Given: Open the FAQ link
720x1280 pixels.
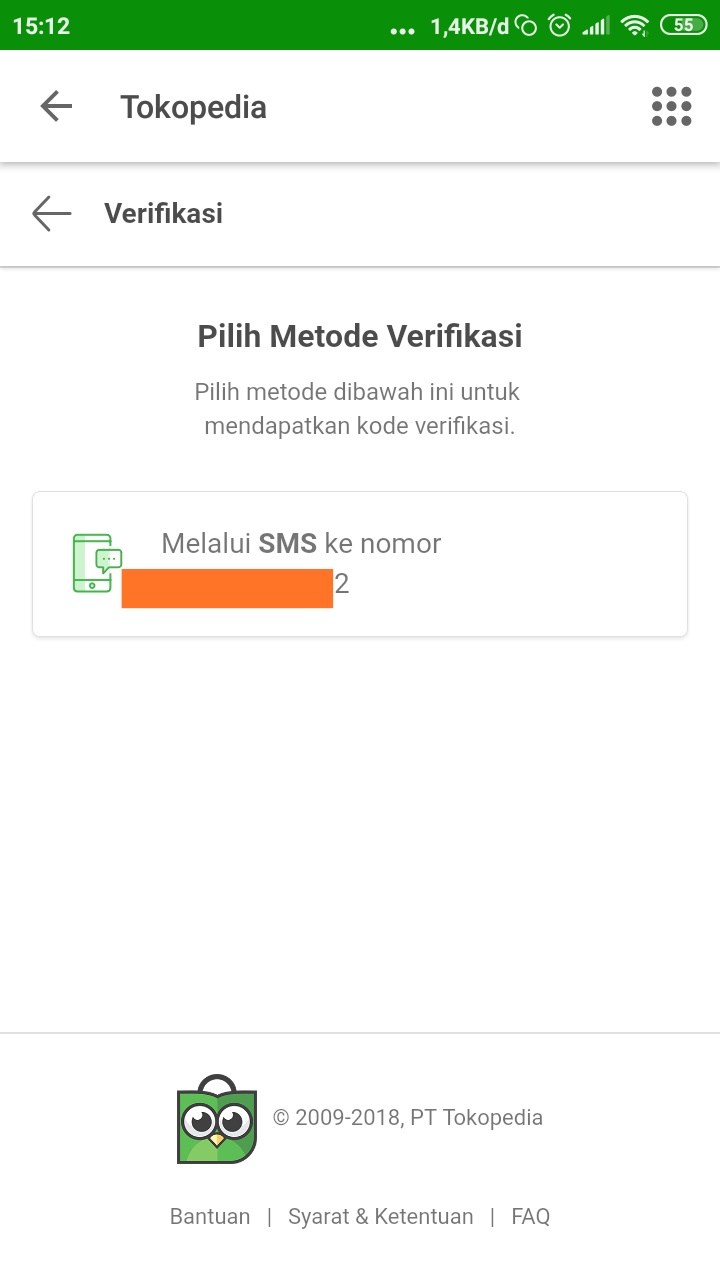Looking at the screenshot, I should click(530, 1216).
